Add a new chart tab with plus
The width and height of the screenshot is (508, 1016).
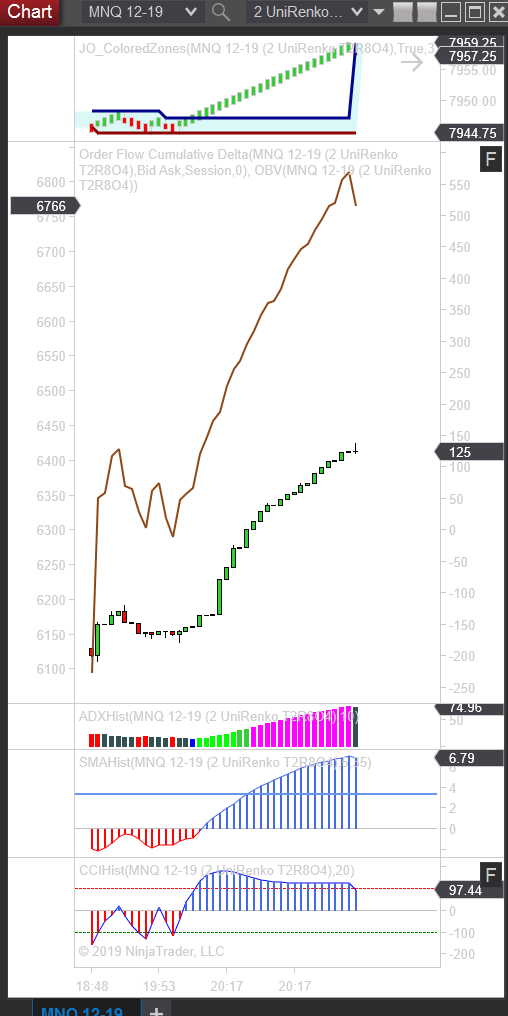pyautogui.click(x=156, y=1009)
